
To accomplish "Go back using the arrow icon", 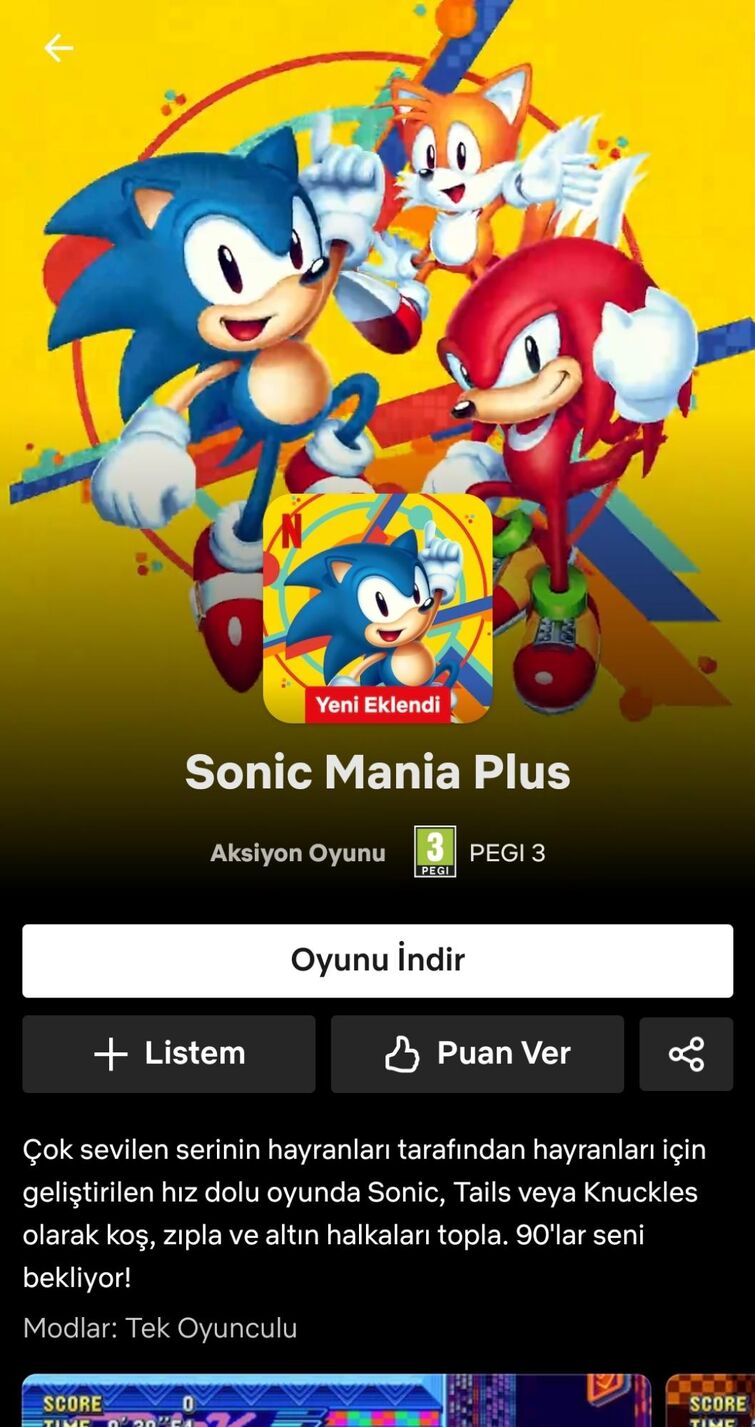I will pos(58,48).
